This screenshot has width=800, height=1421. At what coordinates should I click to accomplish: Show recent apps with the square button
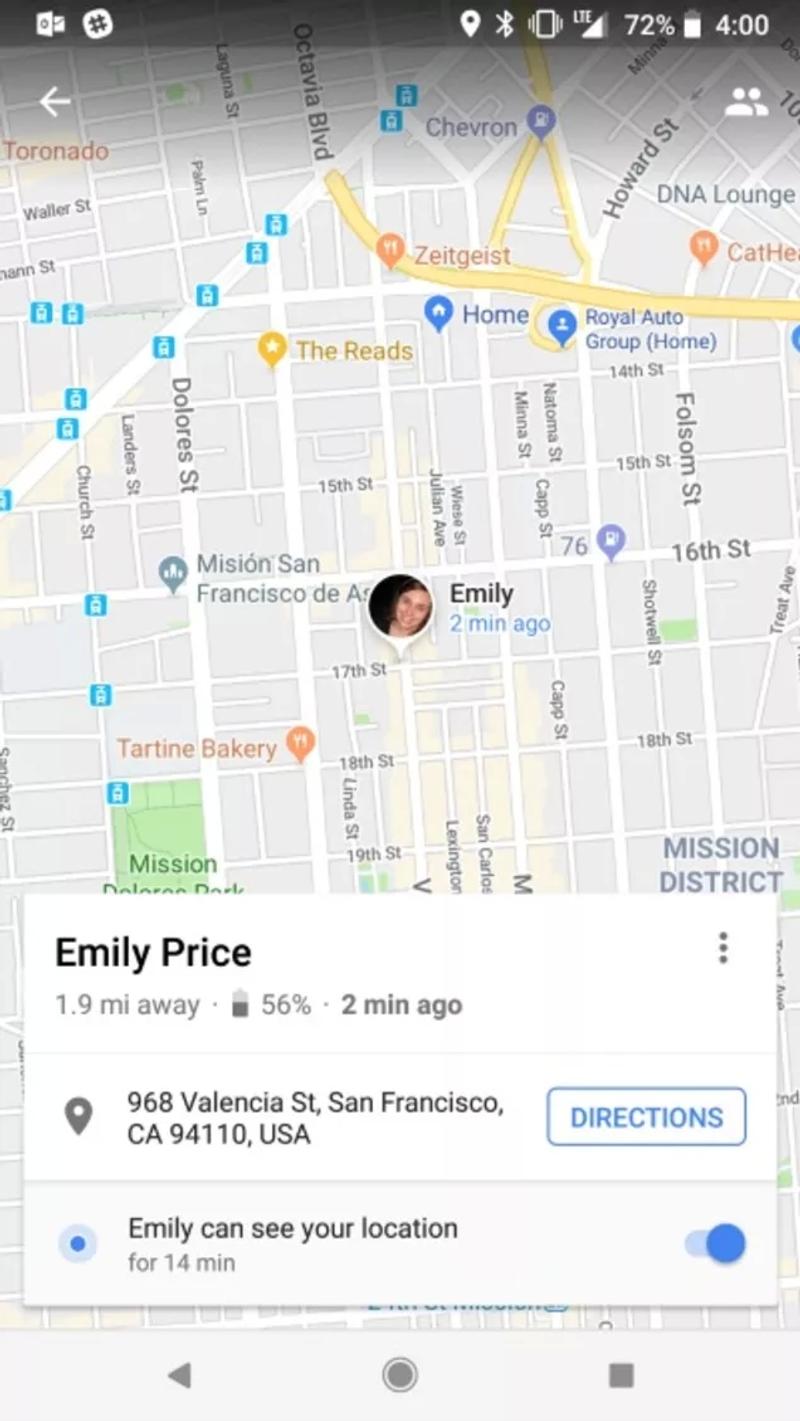tap(621, 1376)
